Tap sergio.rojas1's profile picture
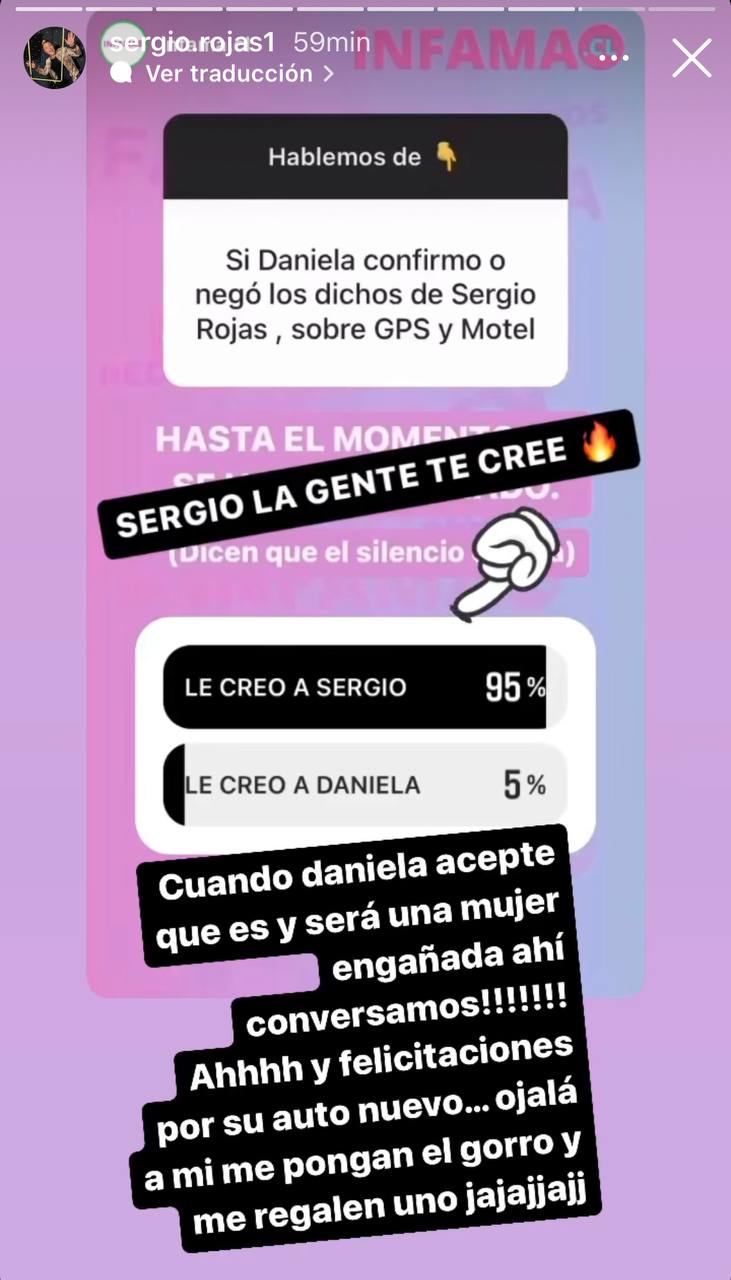The image size is (731, 1280). tap(54, 58)
